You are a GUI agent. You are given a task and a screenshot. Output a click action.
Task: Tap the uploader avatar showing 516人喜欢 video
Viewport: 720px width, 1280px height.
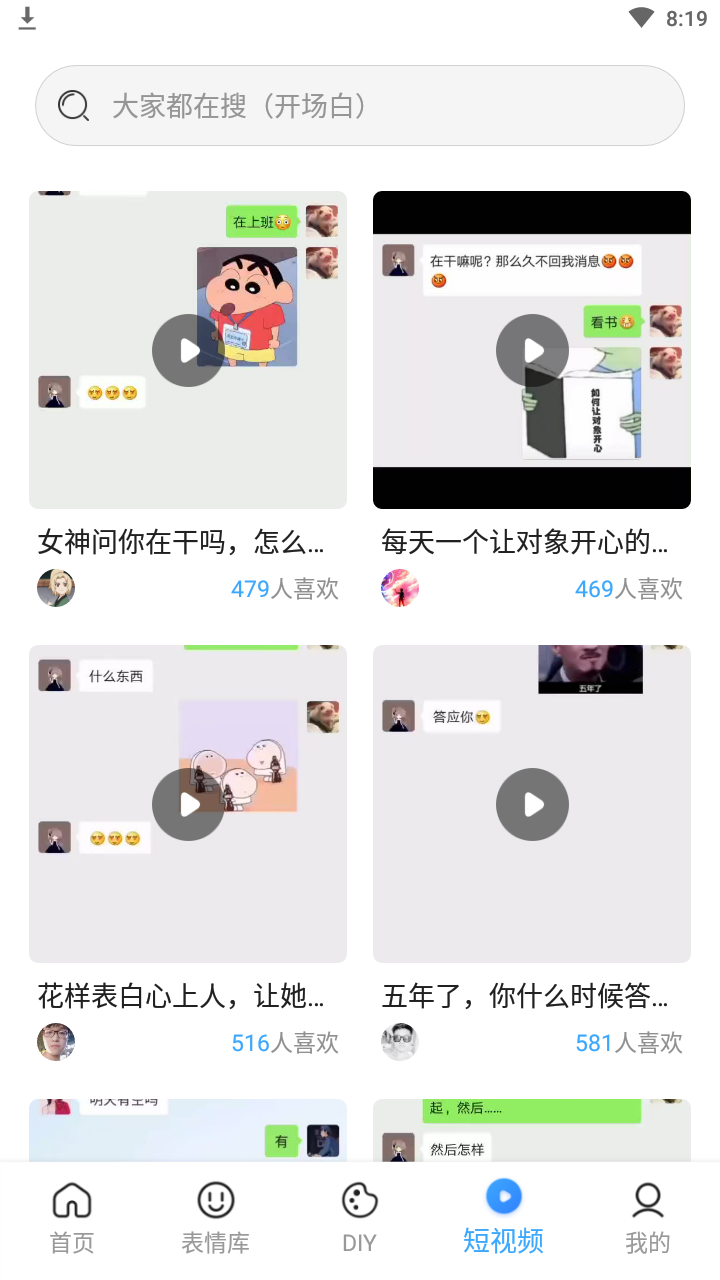[56, 1041]
